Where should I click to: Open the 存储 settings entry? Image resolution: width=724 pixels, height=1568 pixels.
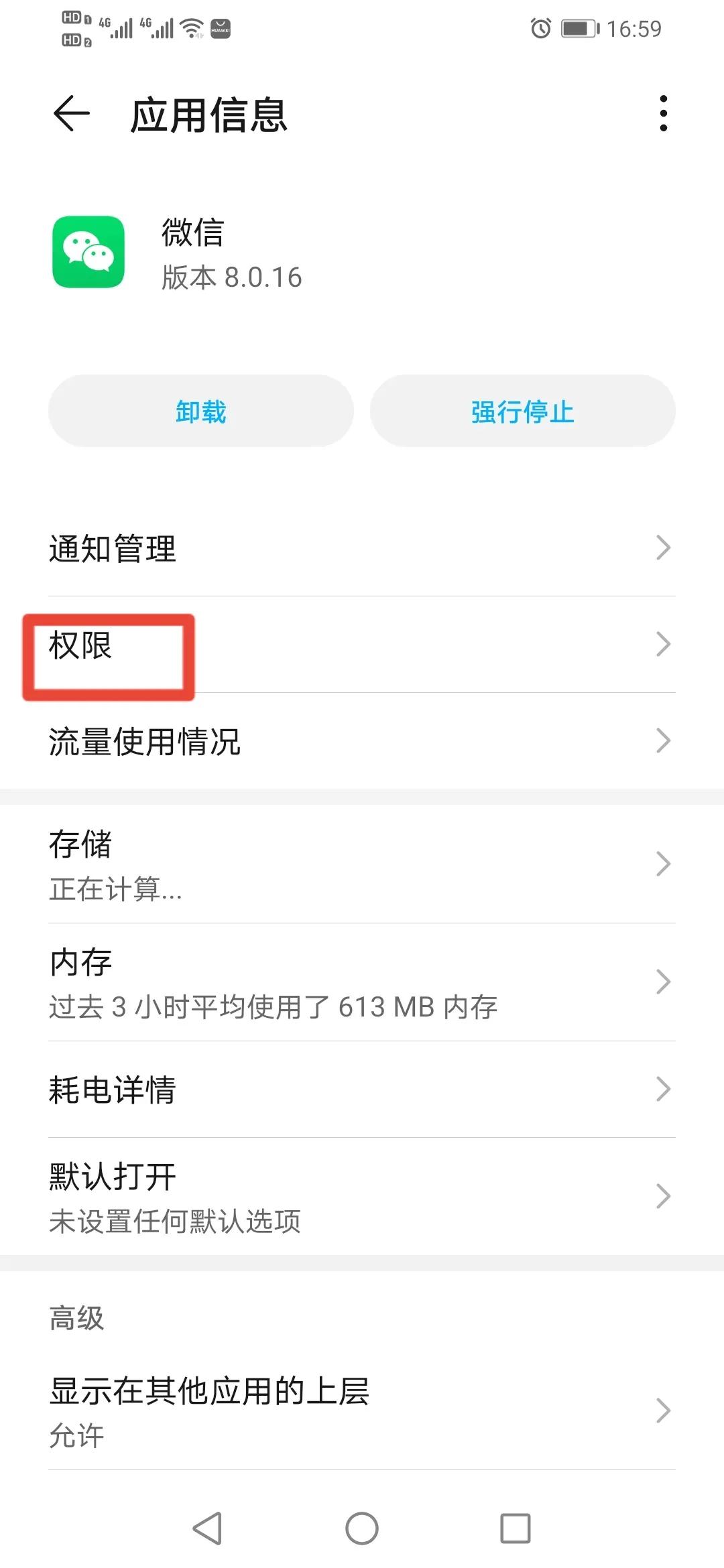(362, 864)
